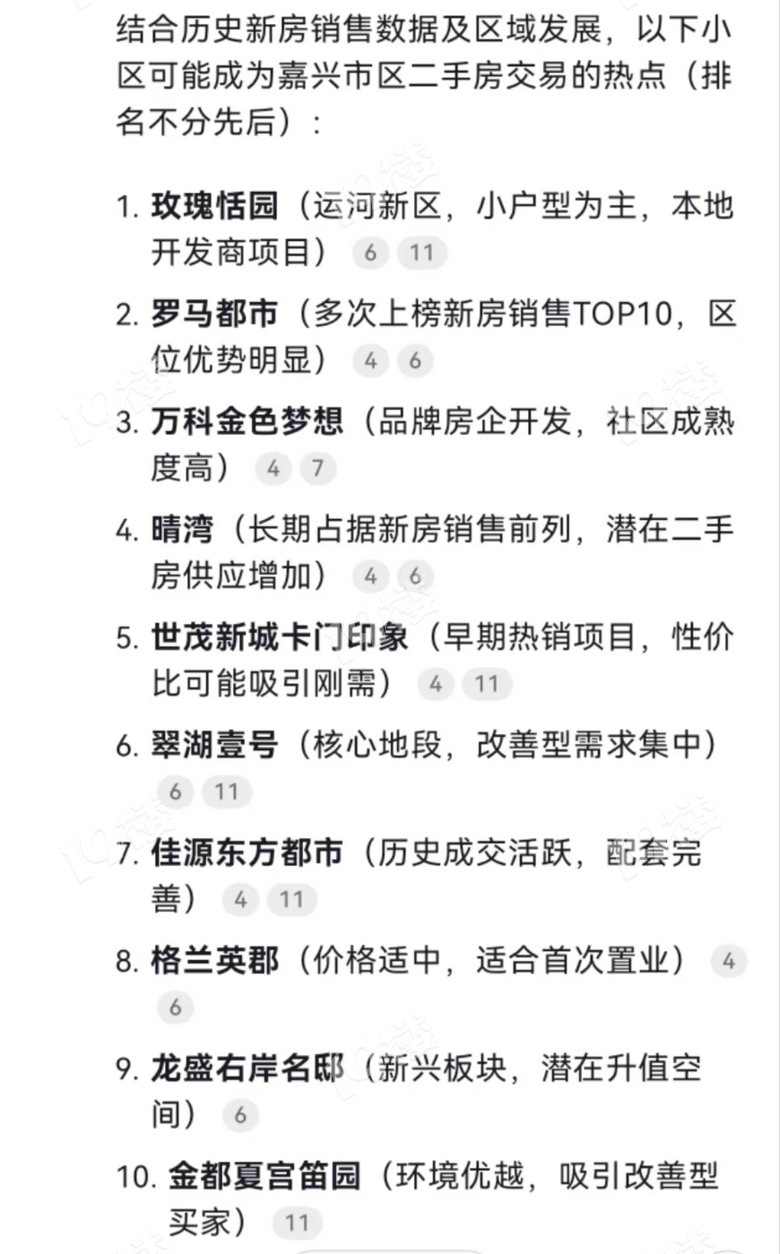Tap citation 4 after 格兰英郡 entry
The image size is (780, 1254).
(729, 962)
